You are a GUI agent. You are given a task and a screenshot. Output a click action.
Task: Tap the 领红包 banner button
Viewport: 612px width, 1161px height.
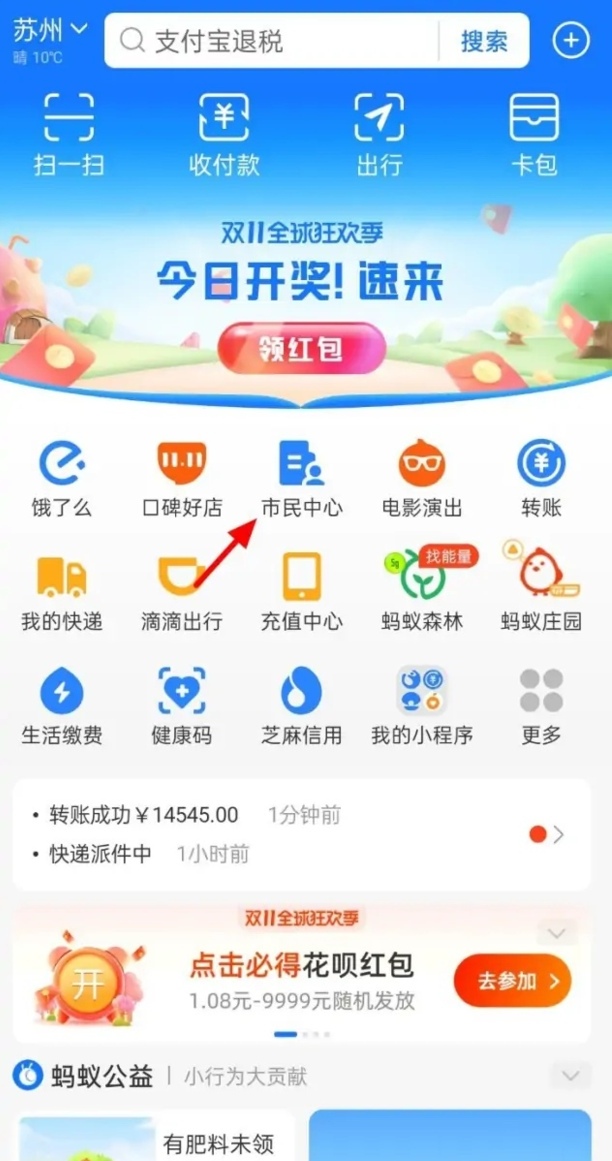point(301,348)
